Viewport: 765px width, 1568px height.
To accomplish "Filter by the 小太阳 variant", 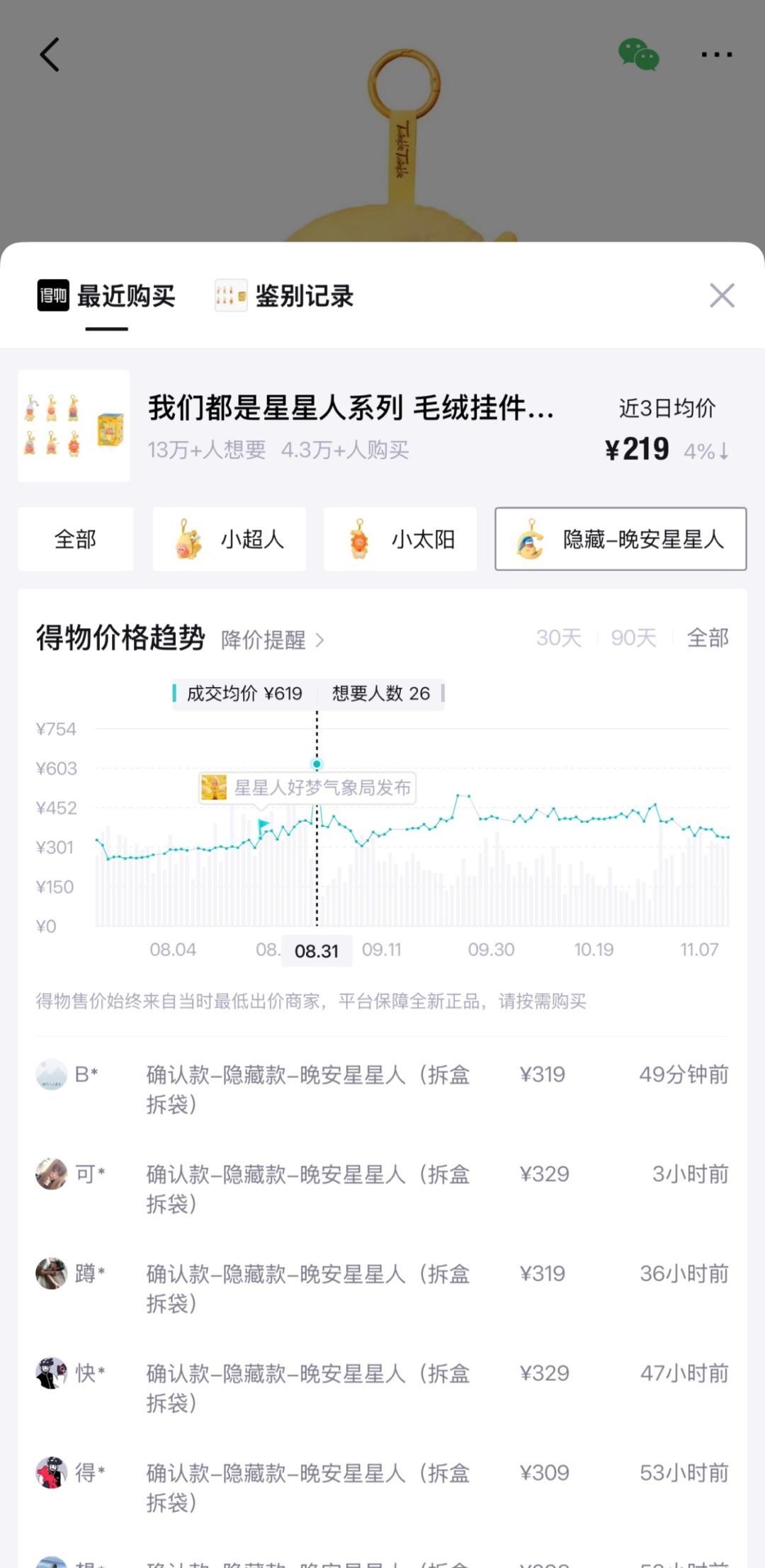I will (400, 539).
